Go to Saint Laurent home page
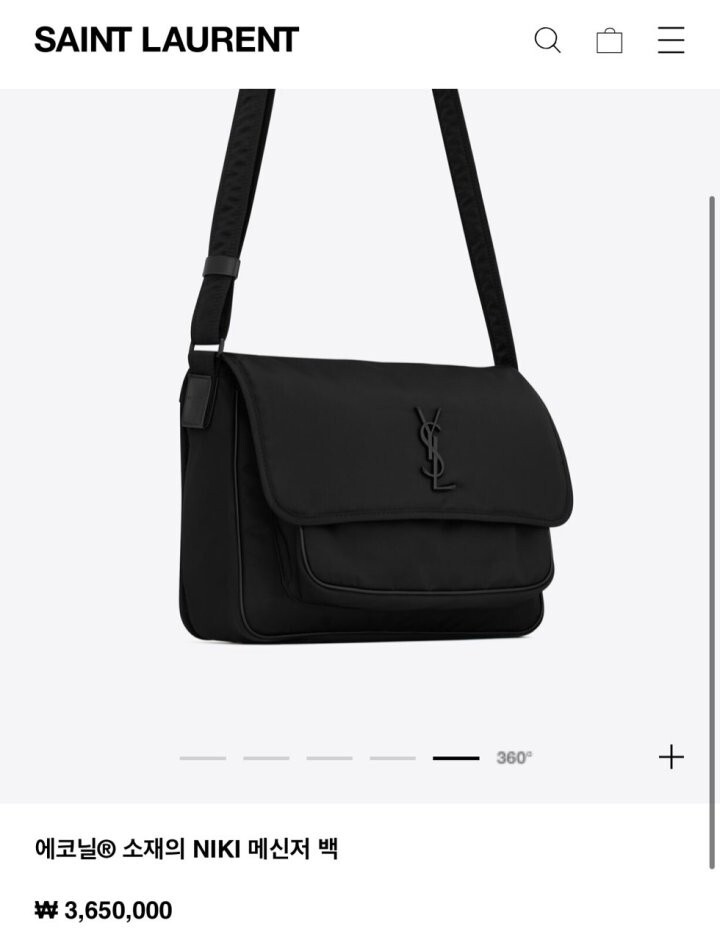Image resolution: width=720 pixels, height=940 pixels. [166, 40]
